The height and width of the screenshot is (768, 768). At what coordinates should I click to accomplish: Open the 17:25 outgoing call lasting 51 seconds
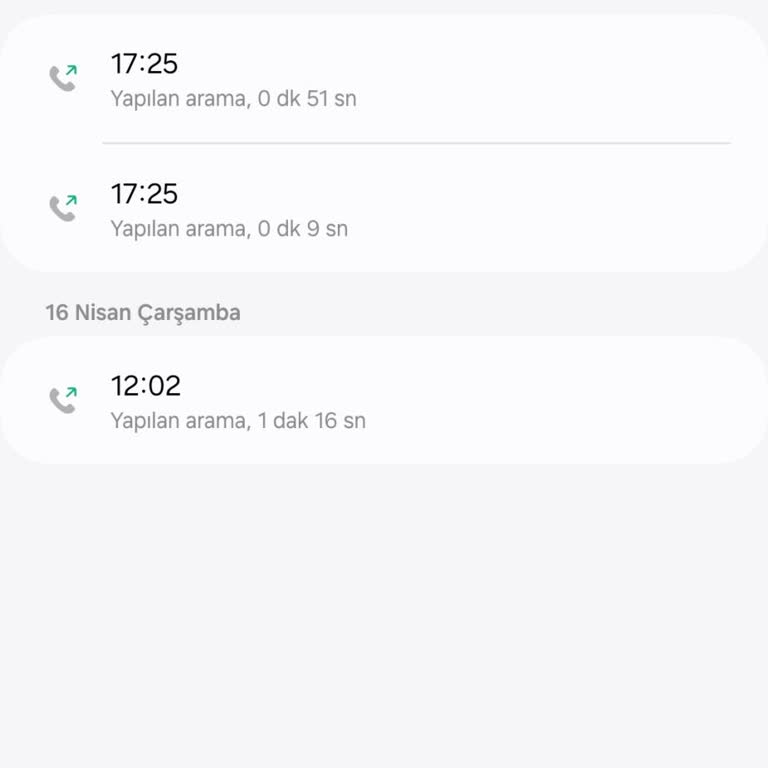click(x=384, y=79)
